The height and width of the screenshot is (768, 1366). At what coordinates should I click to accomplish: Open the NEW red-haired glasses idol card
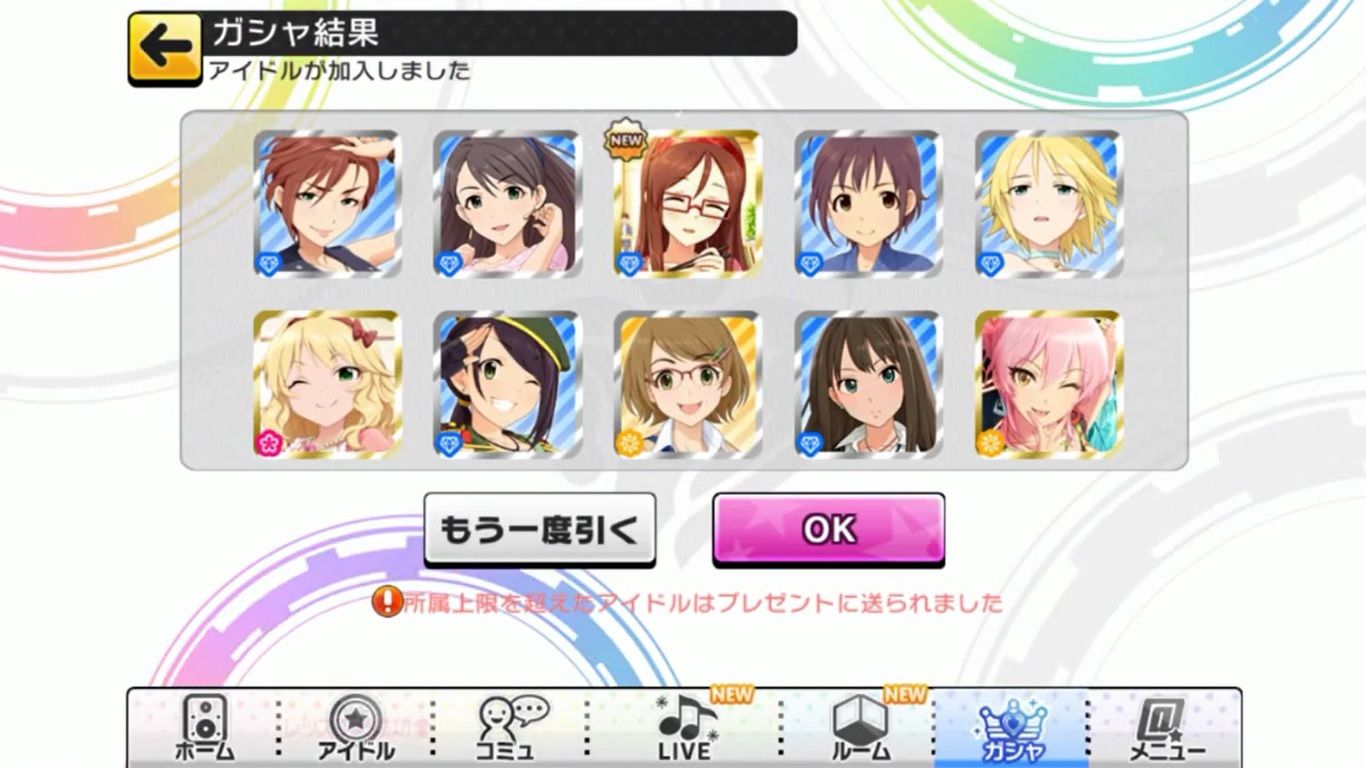tap(688, 204)
